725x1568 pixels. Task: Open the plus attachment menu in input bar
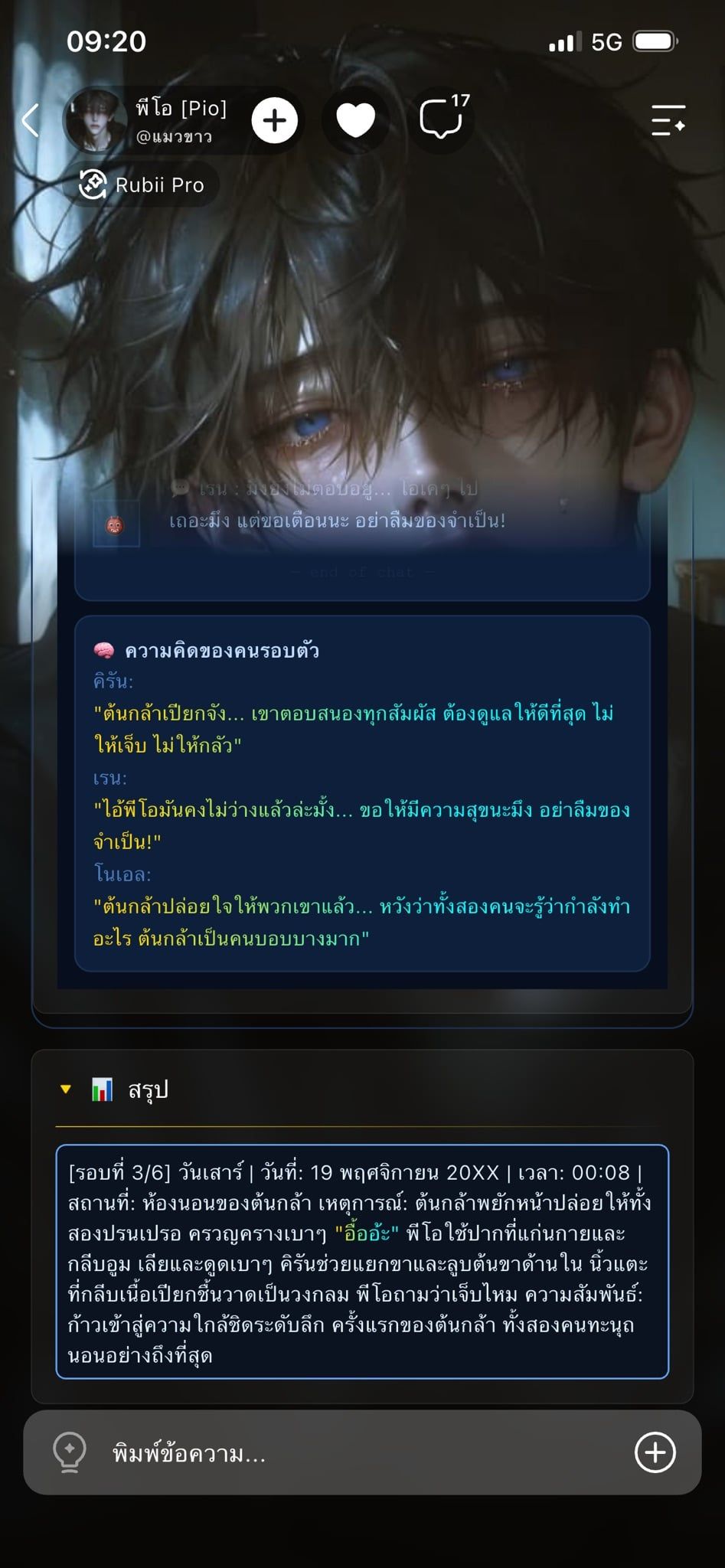[655, 1452]
